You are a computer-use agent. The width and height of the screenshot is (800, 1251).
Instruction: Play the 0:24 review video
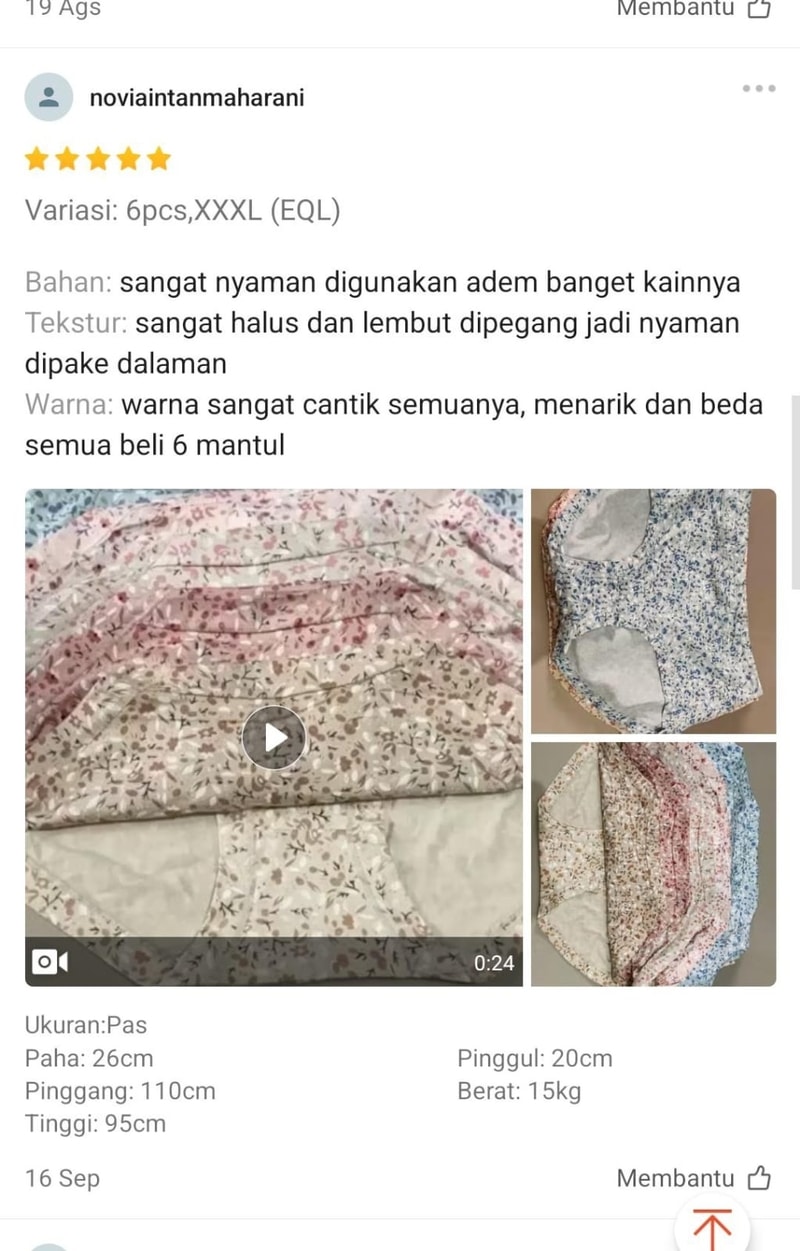pos(274,738)
